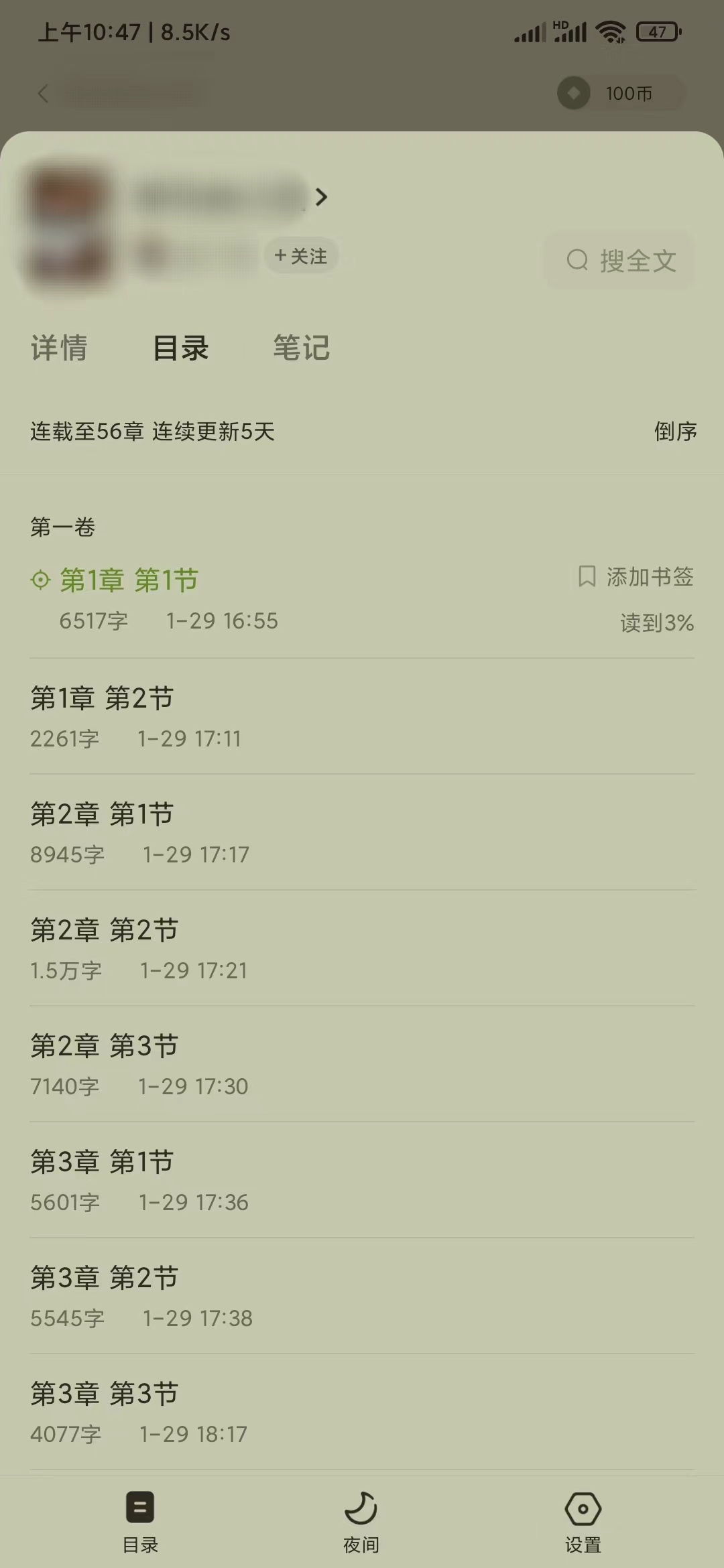Select the 目录 top tab
Image resolution: width=724 pixels, height=1568 pixels.
pos(180,348)
